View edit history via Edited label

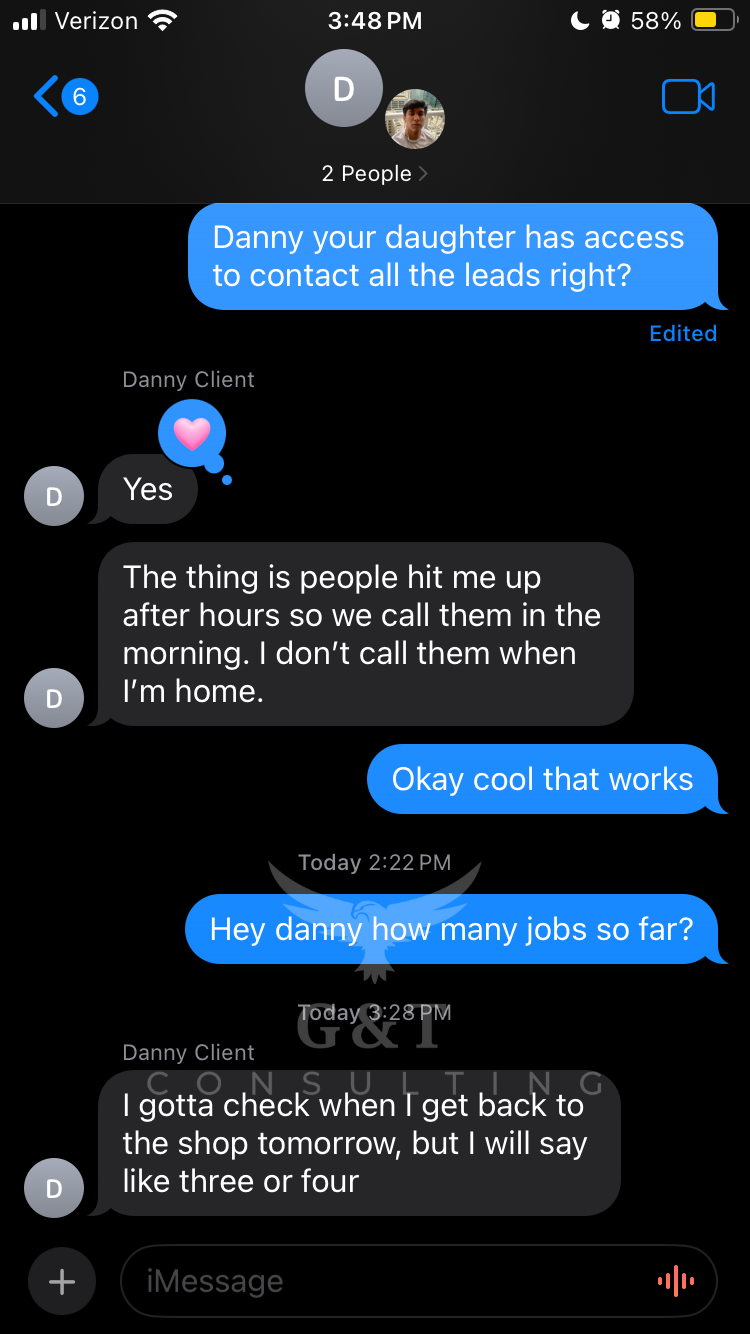coord(683,334)
